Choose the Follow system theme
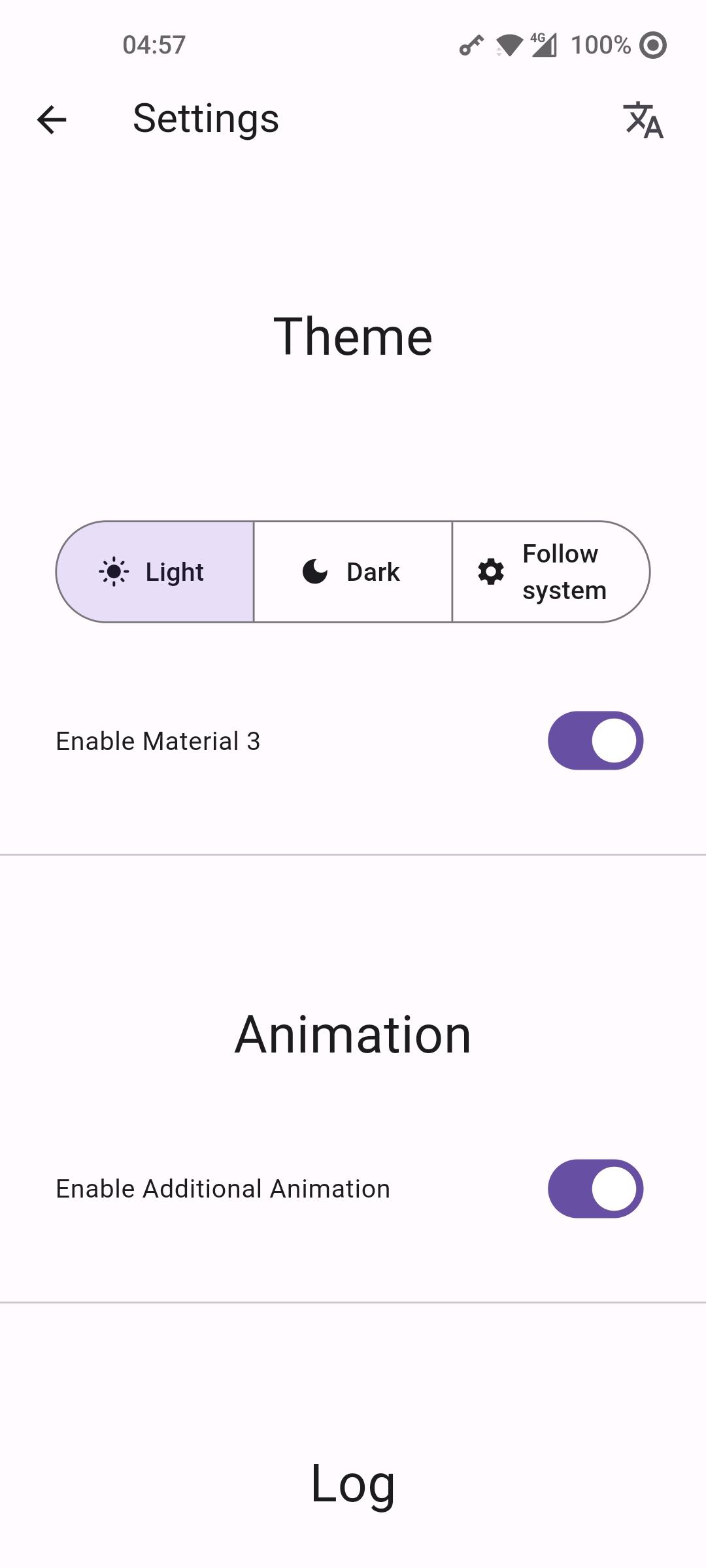 pyautogui.click(x=551, y=572)
